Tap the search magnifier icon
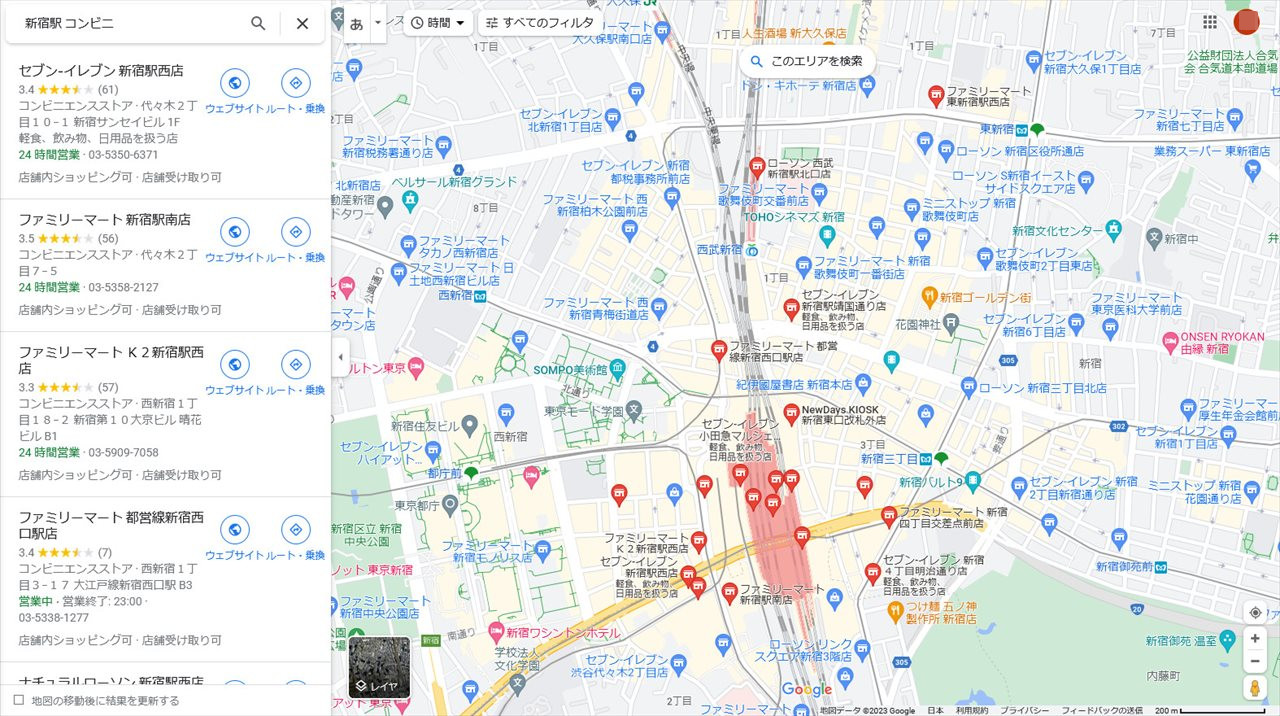The image size is (1280, 716). coord(258,23)
